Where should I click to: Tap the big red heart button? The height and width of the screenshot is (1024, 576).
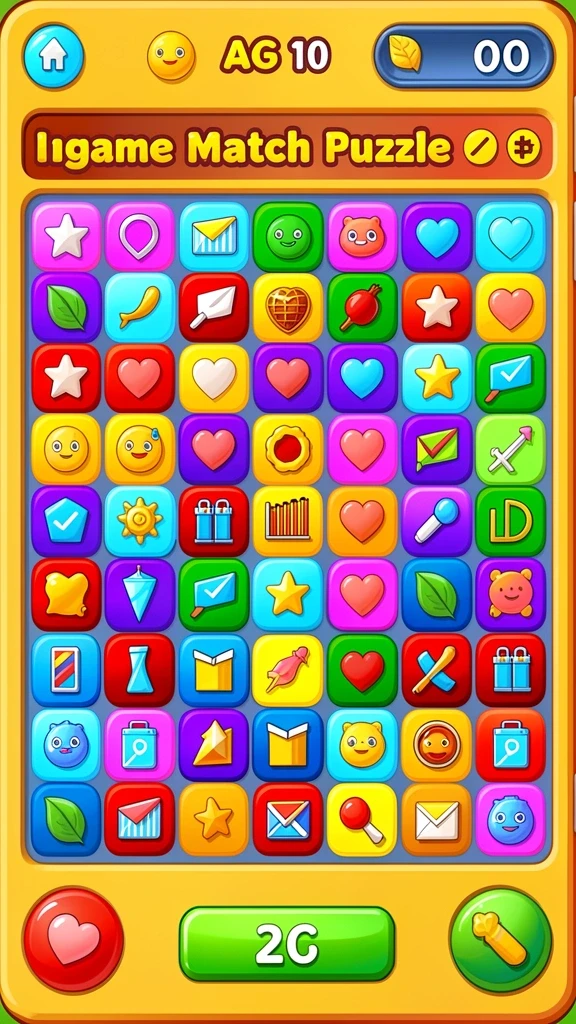(73, 939)
